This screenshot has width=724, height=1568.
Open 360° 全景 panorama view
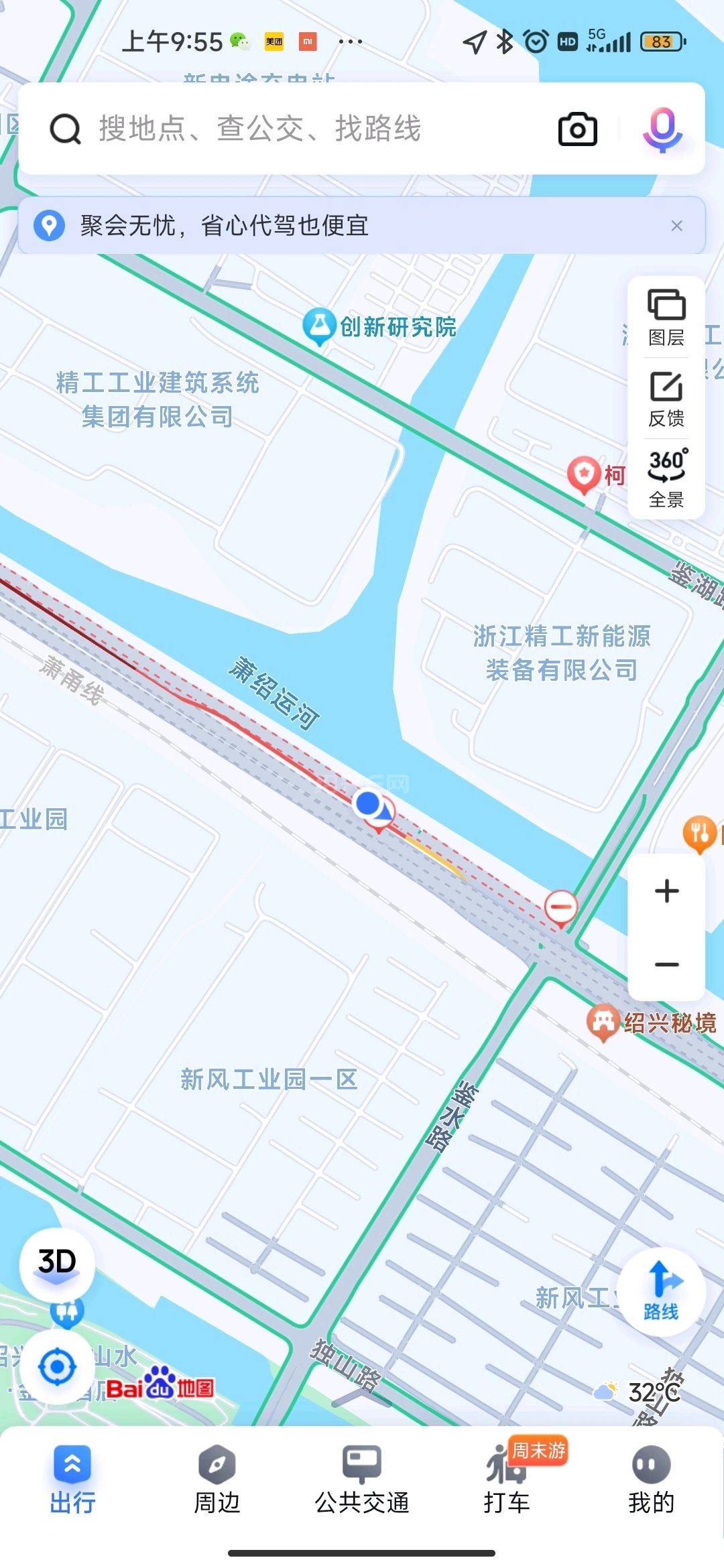666,480
